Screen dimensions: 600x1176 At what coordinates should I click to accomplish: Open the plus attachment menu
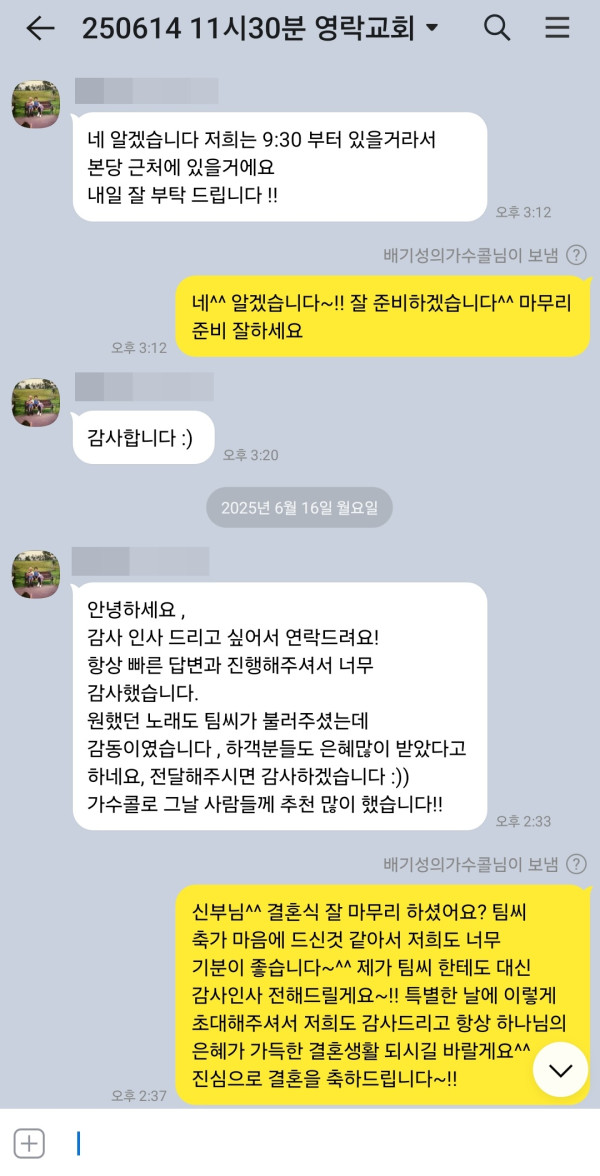point(30,1143)
